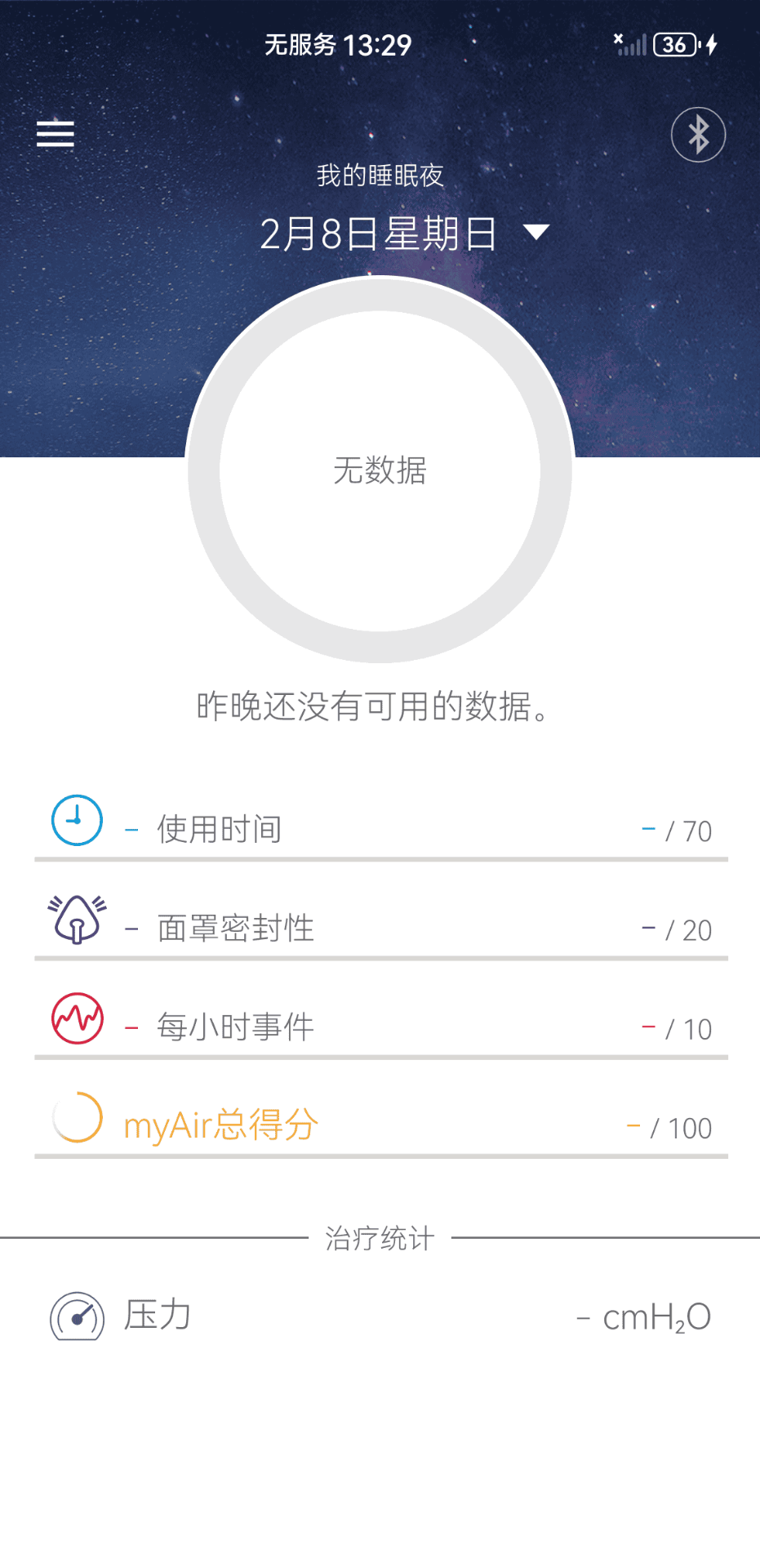
Task: Tap the usage hours clock icon
Action: (76, 820)
